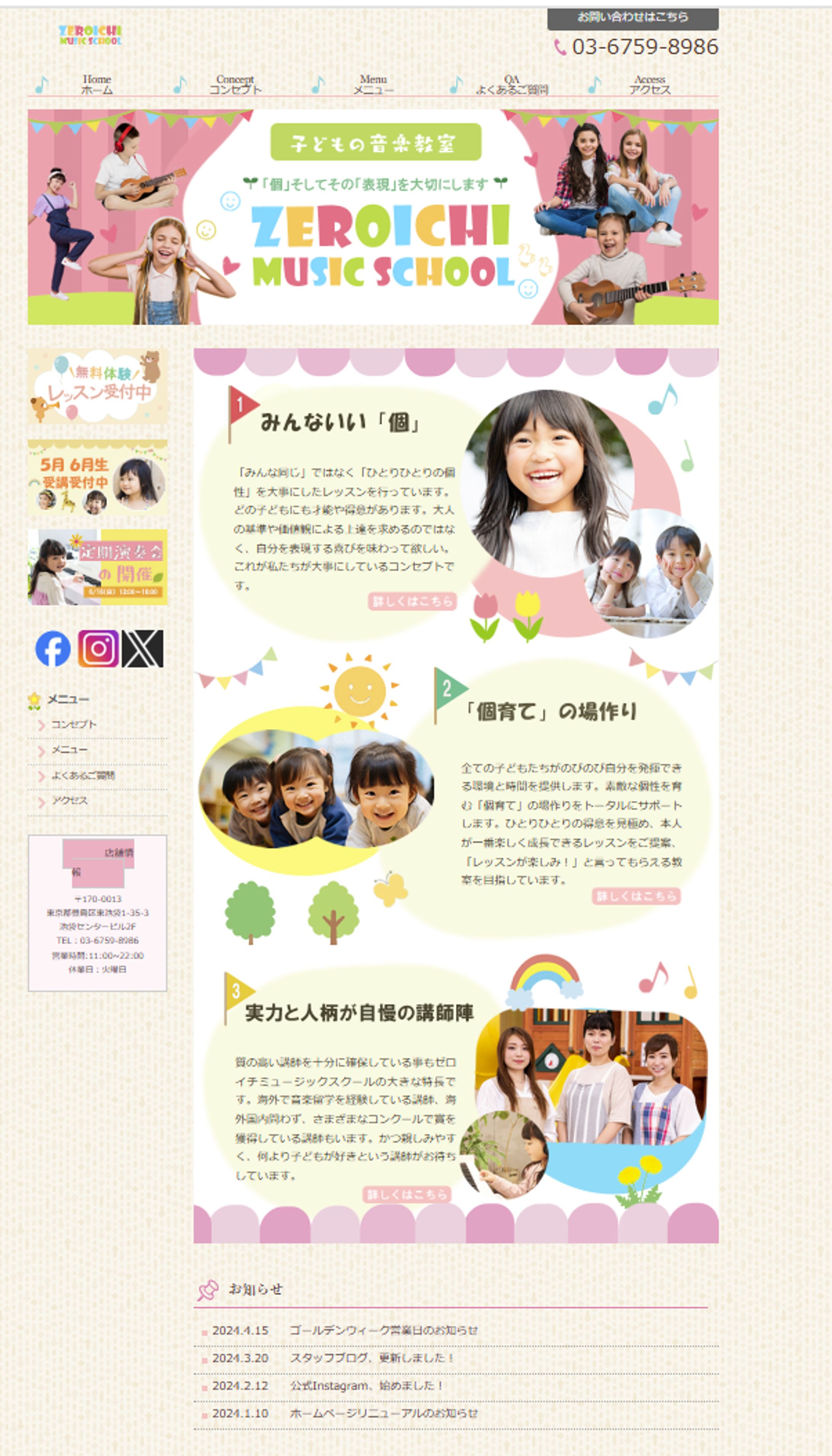Open the X social icon

[x=142, y=648]
